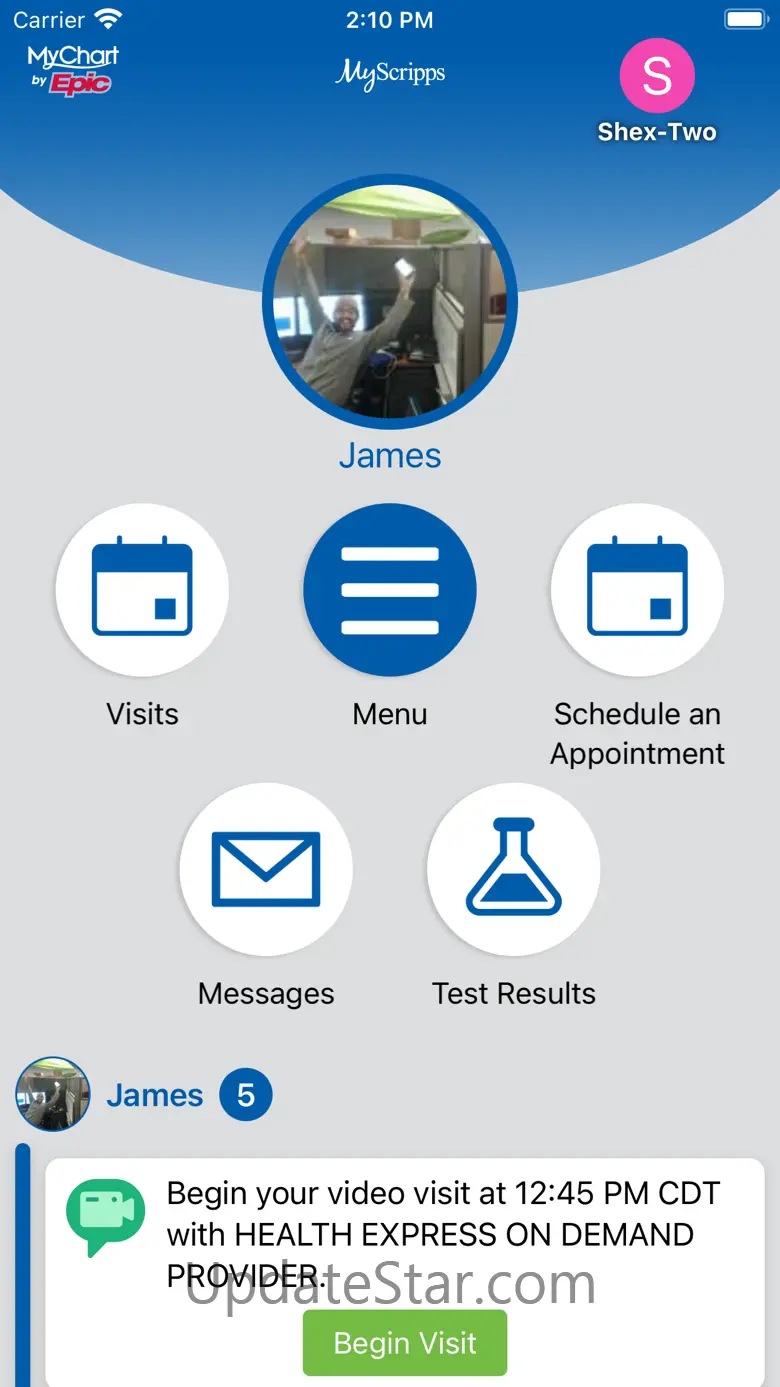Select Schedule an Appointment

pos(637,590)
